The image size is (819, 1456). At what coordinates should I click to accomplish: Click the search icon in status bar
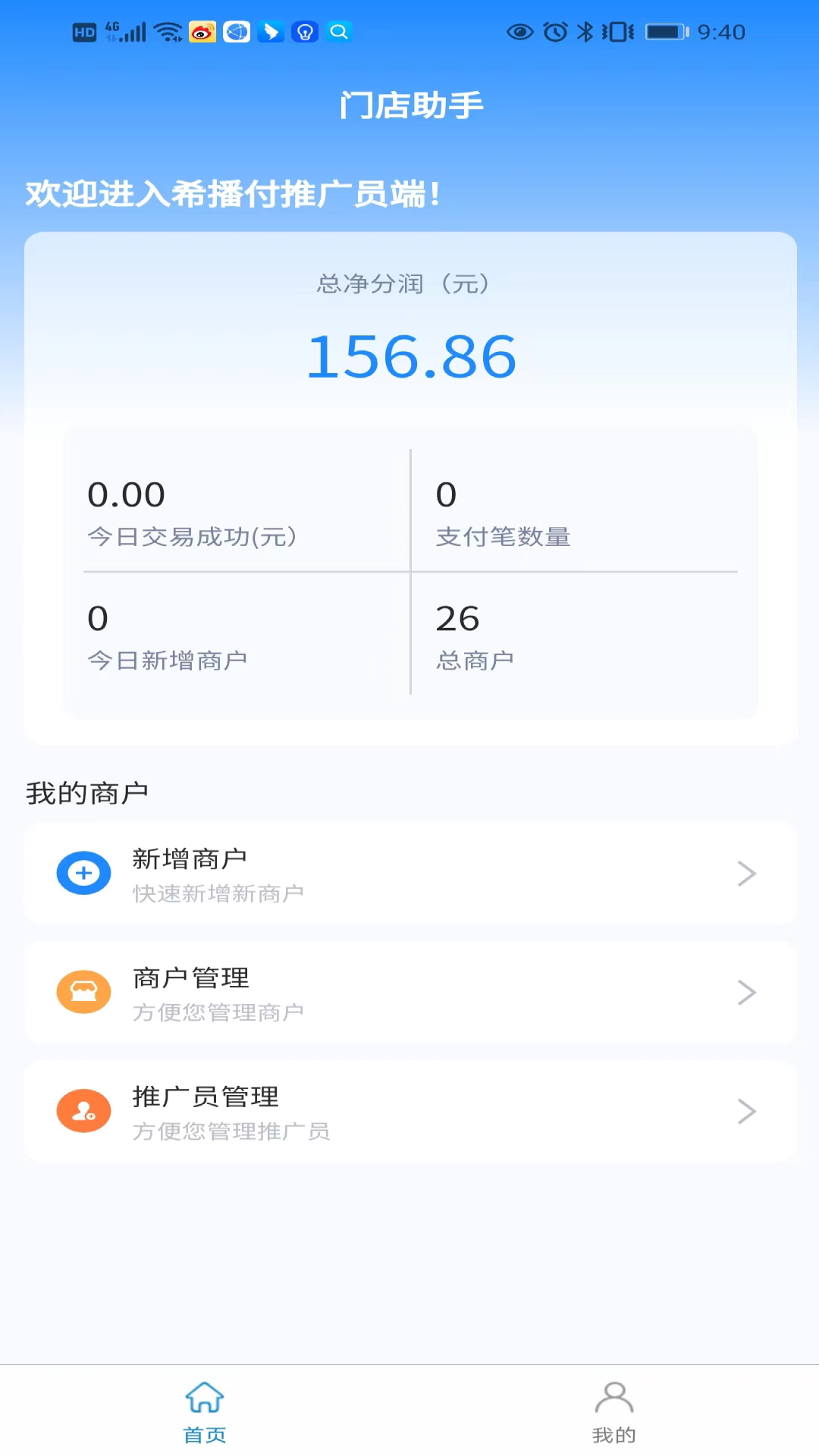(x=338, y=32)
